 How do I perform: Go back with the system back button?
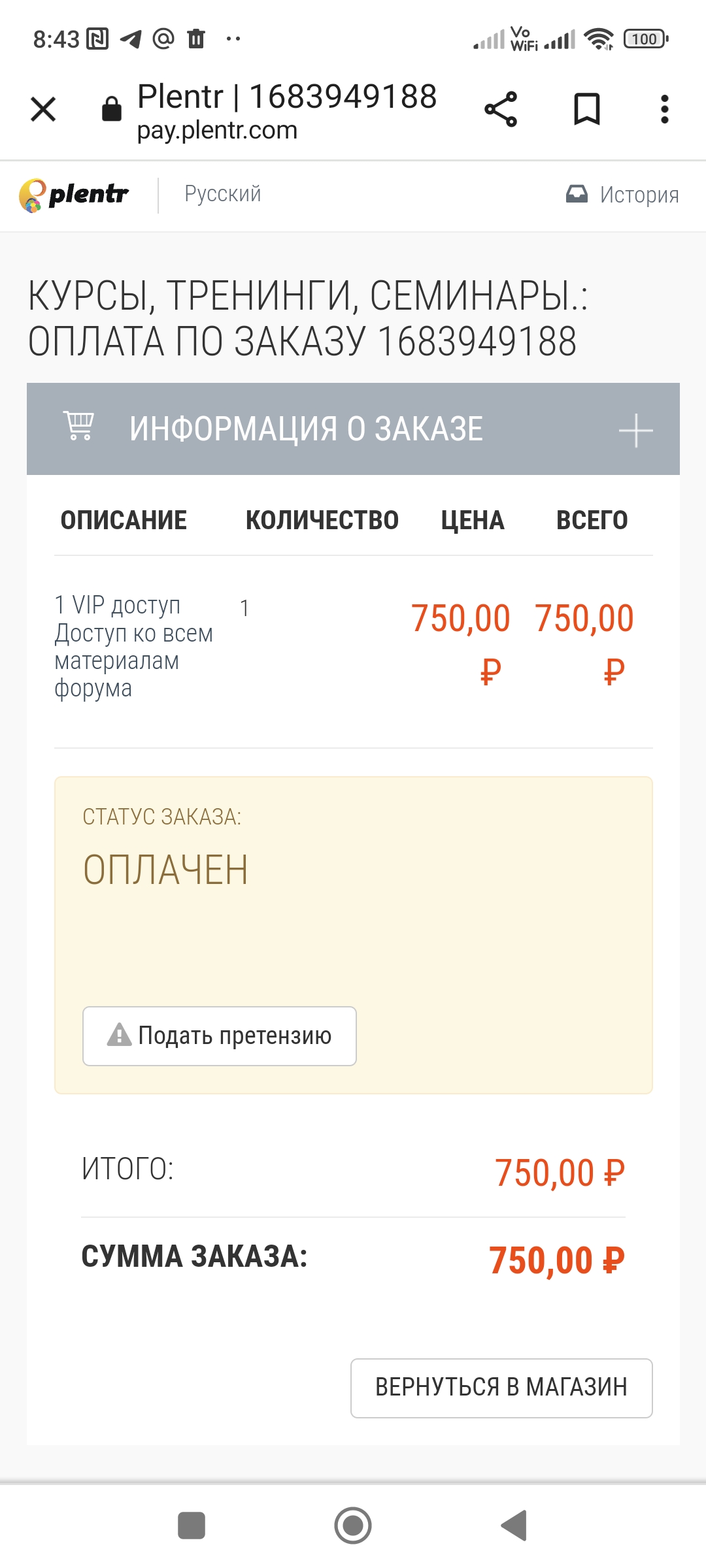tap(514, 1526)
